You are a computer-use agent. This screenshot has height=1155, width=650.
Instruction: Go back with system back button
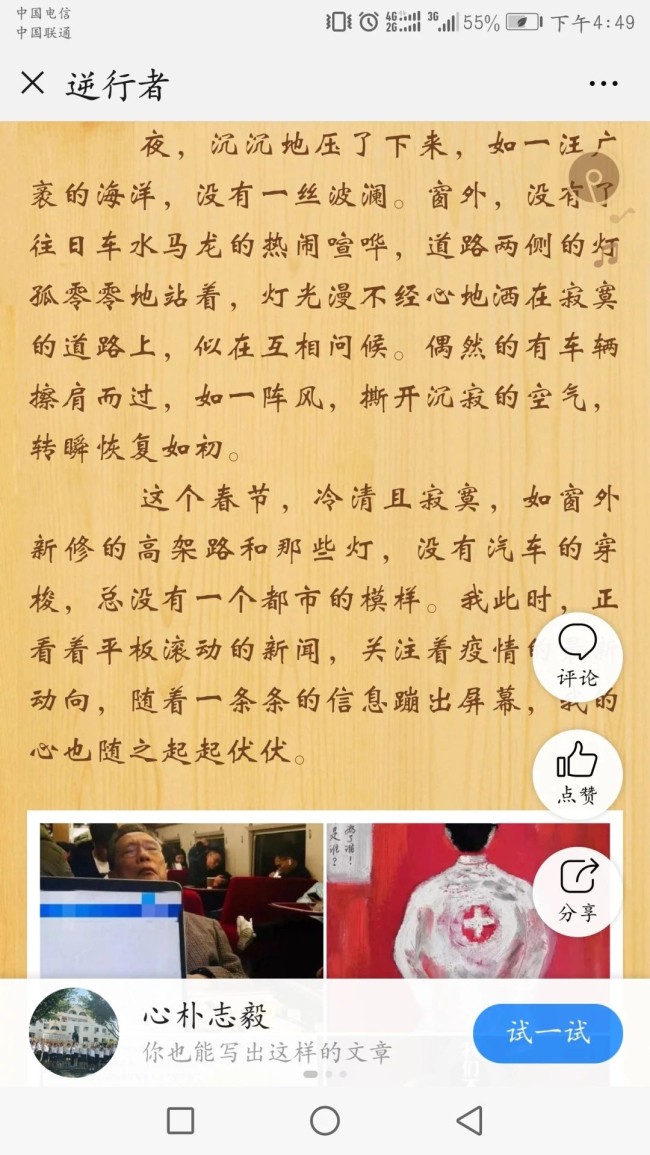(468, 1120)
